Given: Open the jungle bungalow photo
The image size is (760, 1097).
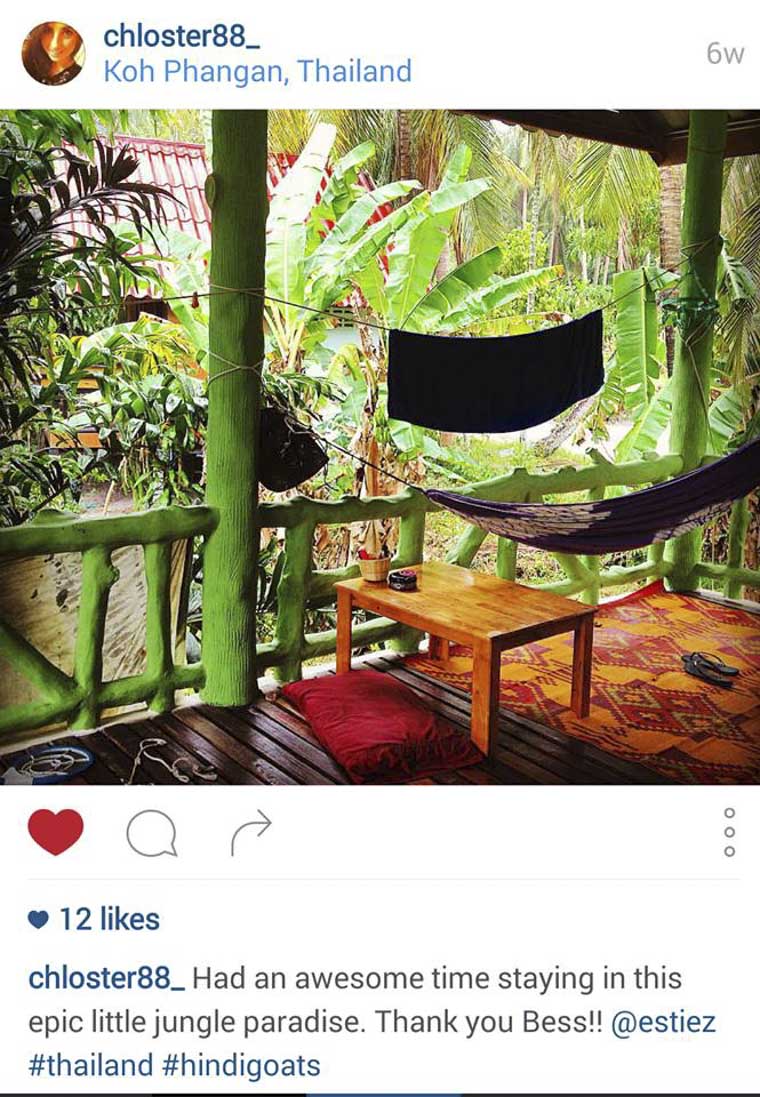Looking at the screenshot, I should pyautogui.click(x=380, y=446).
